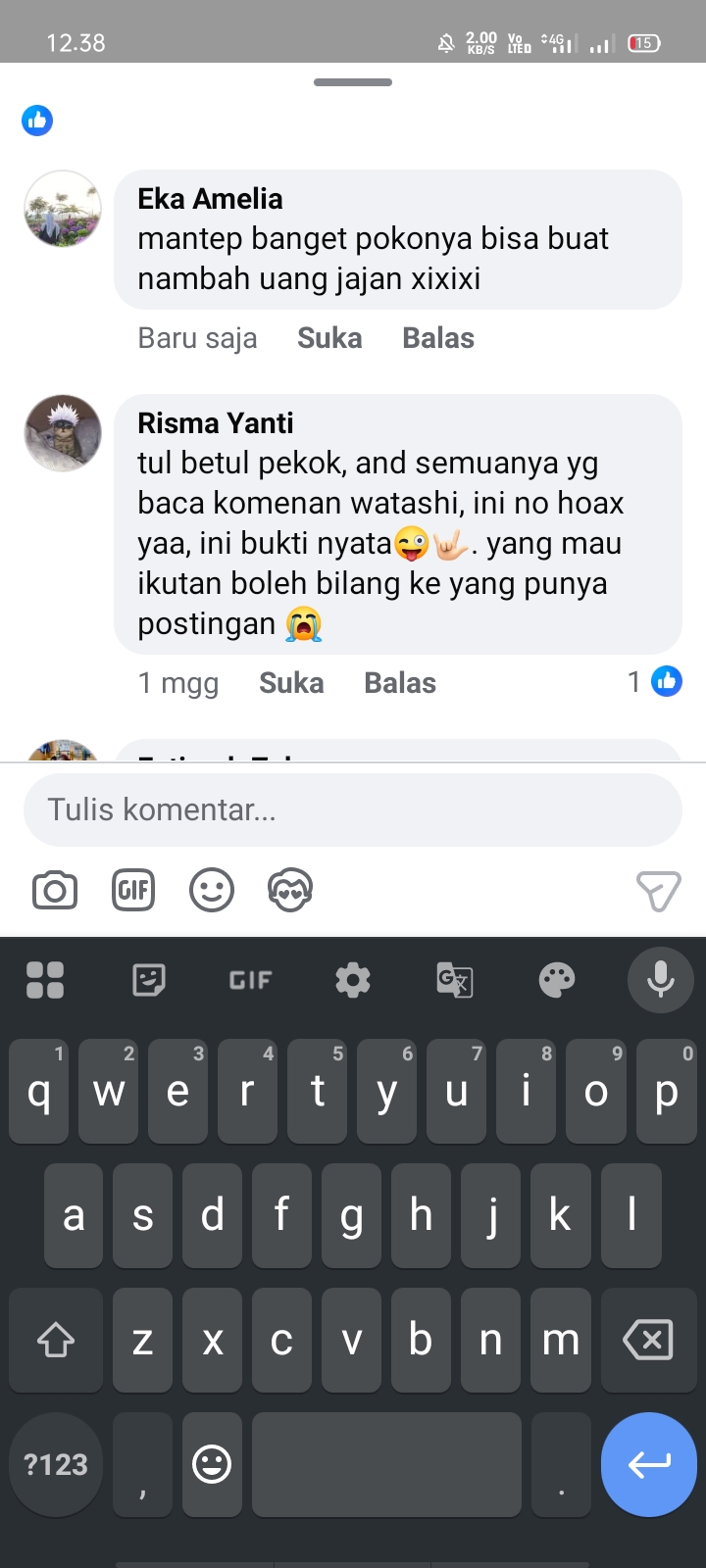
Task: Open keyboard settings gear
Action: coord(353,979)
